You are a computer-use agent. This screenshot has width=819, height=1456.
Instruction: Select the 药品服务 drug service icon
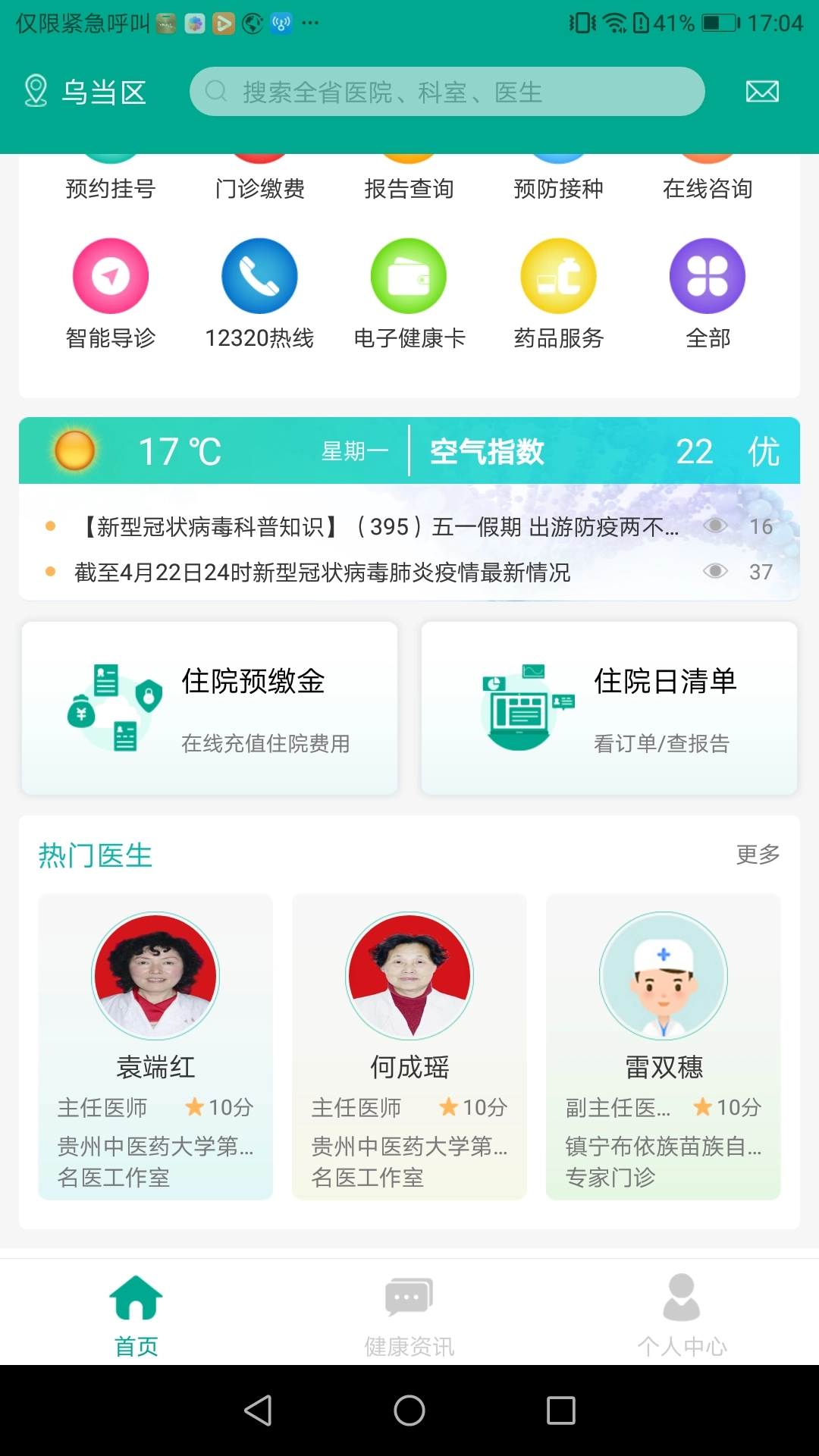pyautogui.click(x=558, y=275)
